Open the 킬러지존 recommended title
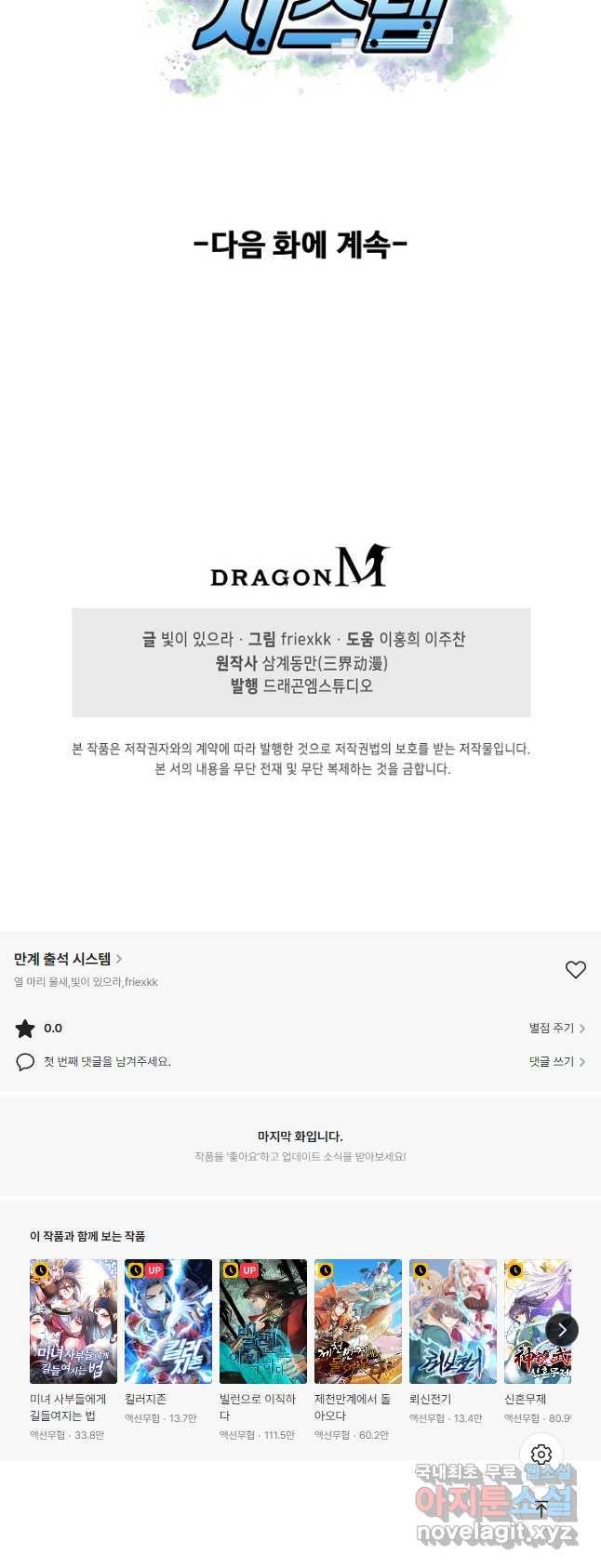 point(168,1321)
